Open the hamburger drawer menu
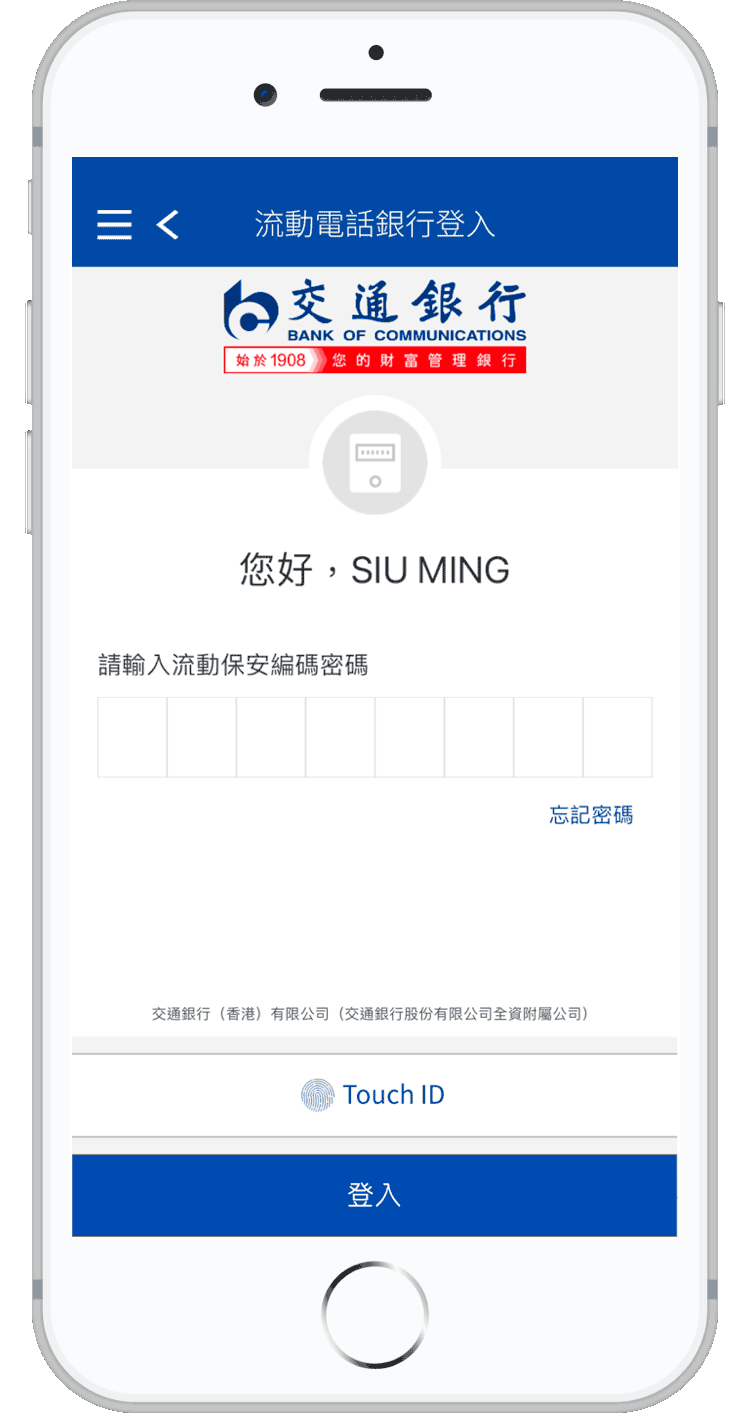The width and height of the screenshot is (750, 1424). tap(114, 225)
